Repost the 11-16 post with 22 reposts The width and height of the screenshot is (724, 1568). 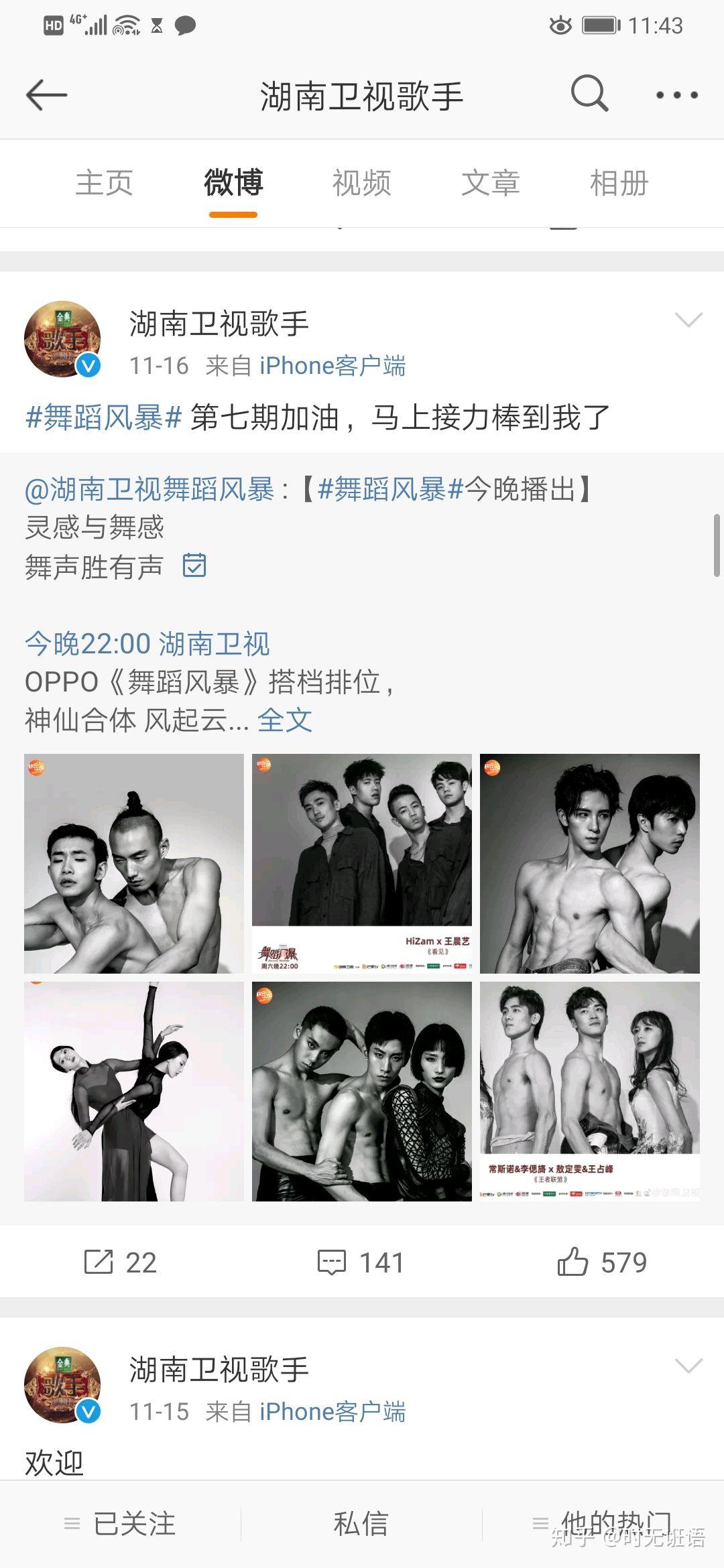click(x=121, y=1262)
